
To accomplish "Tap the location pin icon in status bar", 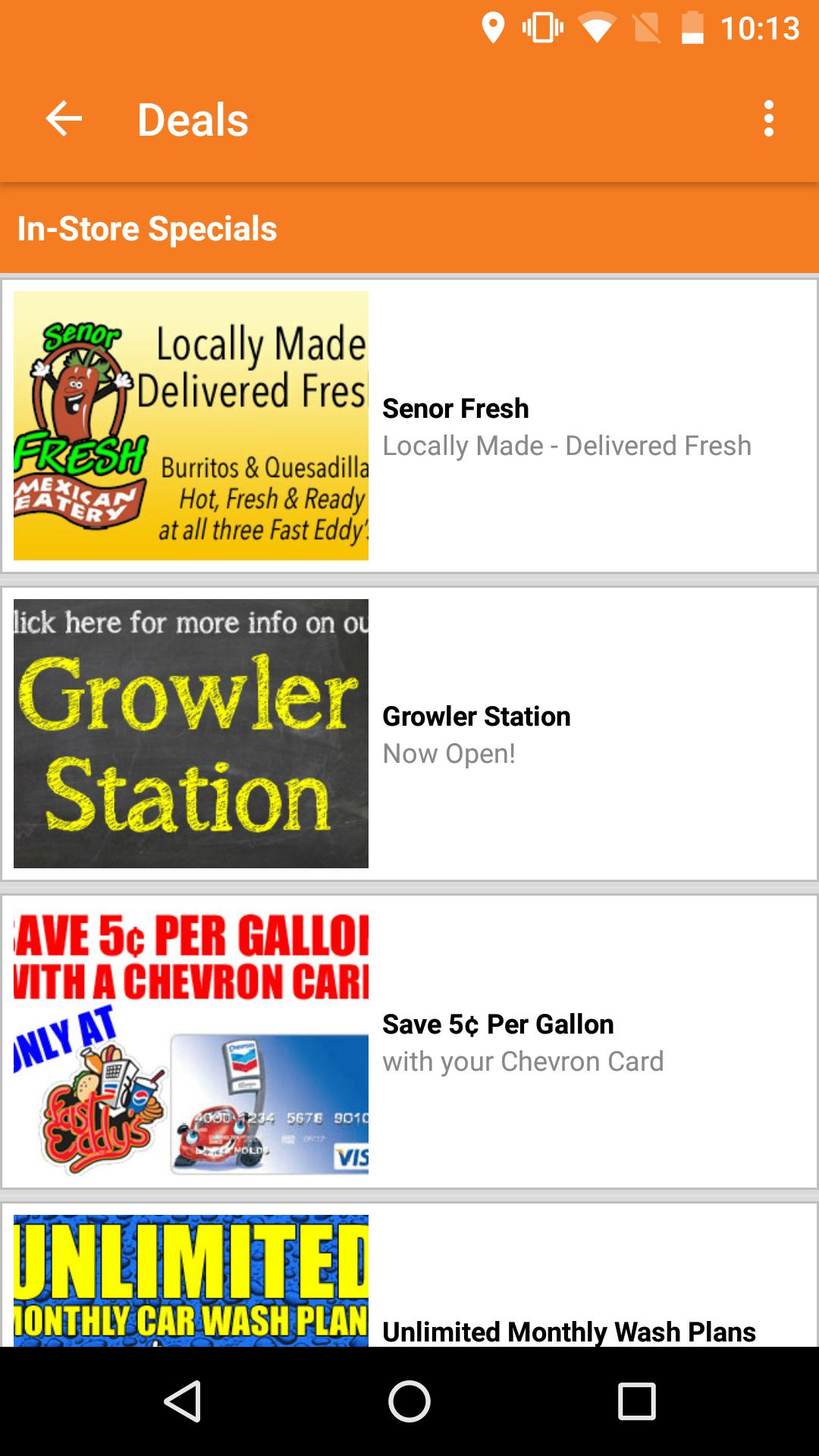I will point(494,29).
